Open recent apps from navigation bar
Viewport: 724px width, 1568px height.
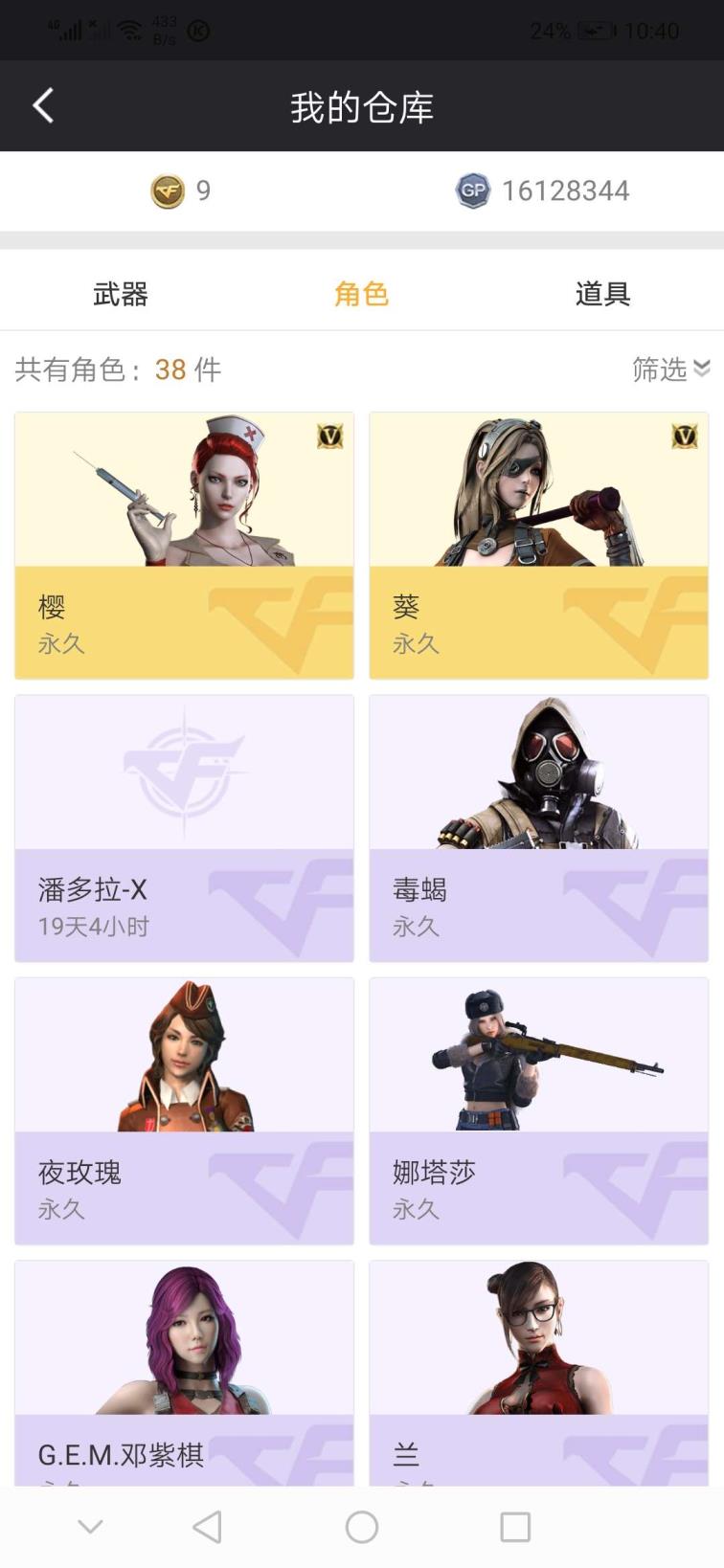tap(515, 1527)
